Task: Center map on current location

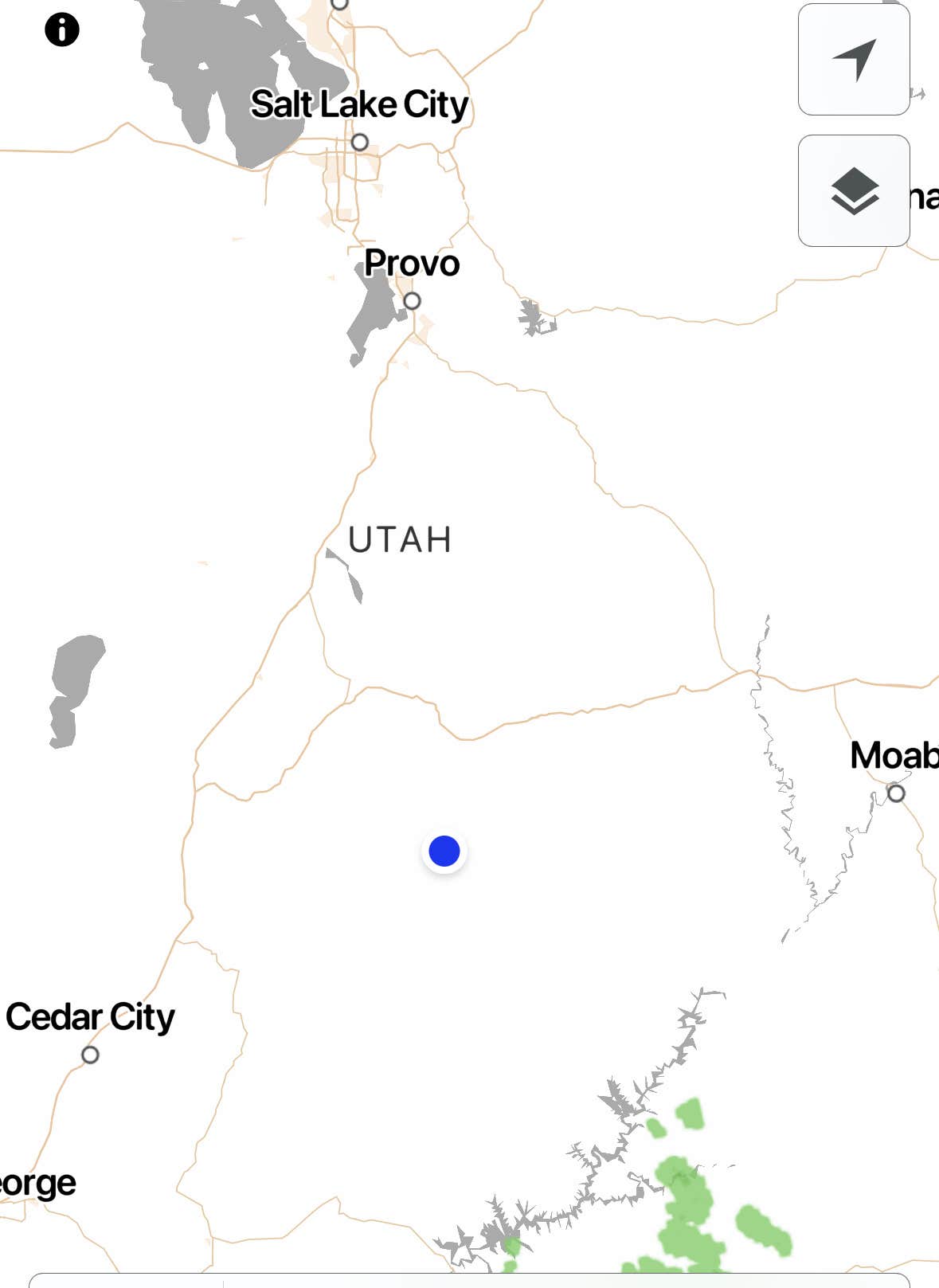Action: [854, 60]
